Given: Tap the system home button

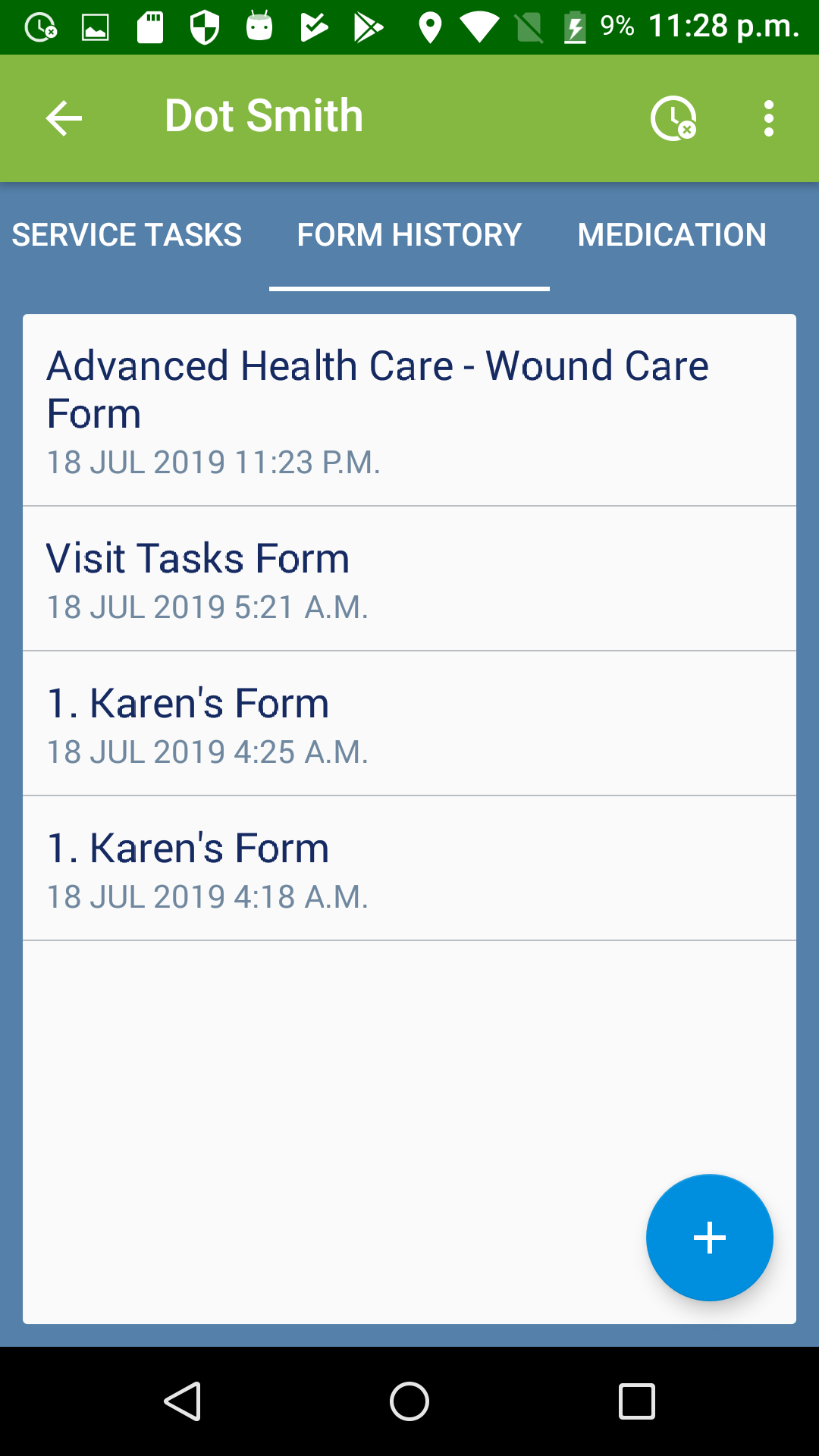Looking at the screenshot, I should pos(409,1401).
